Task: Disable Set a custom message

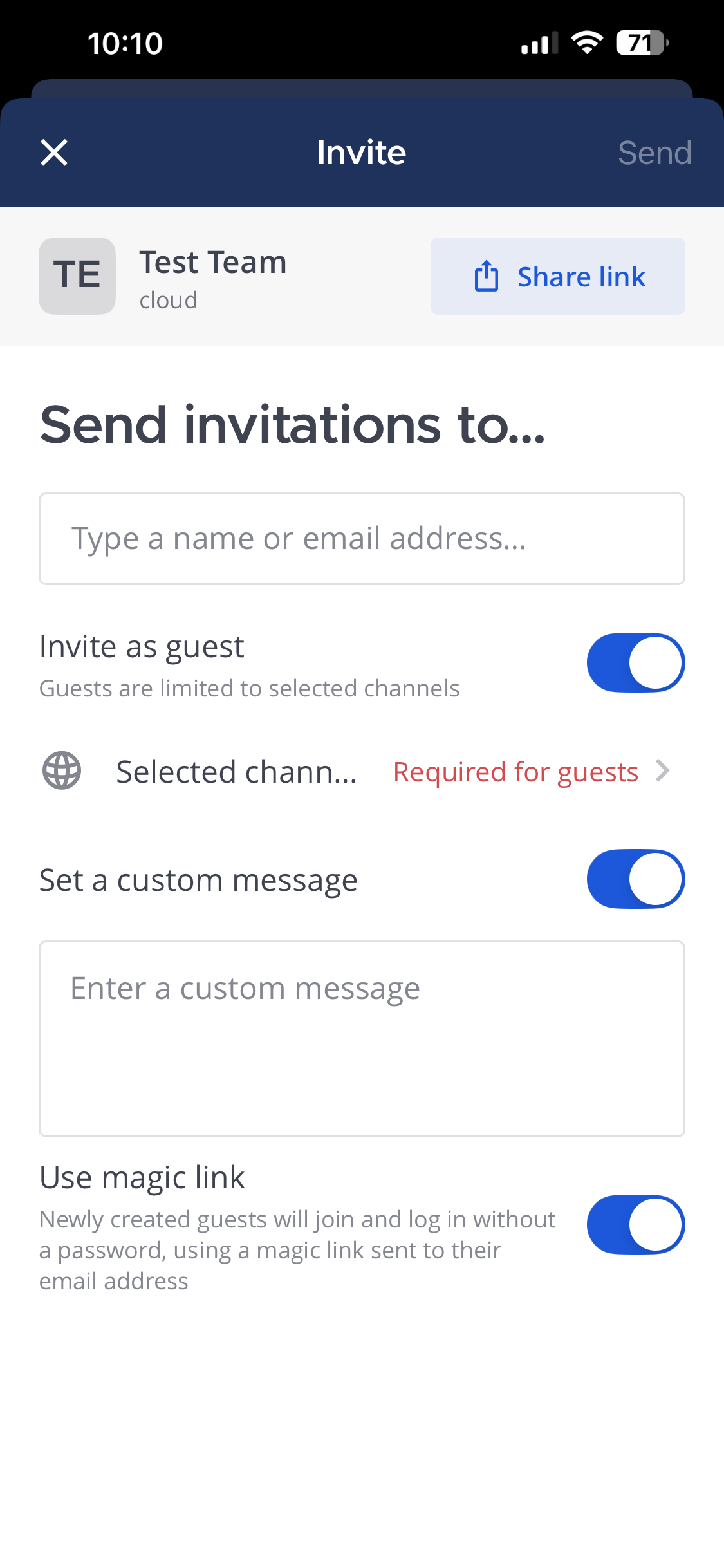Action: (x=635, y=879)
